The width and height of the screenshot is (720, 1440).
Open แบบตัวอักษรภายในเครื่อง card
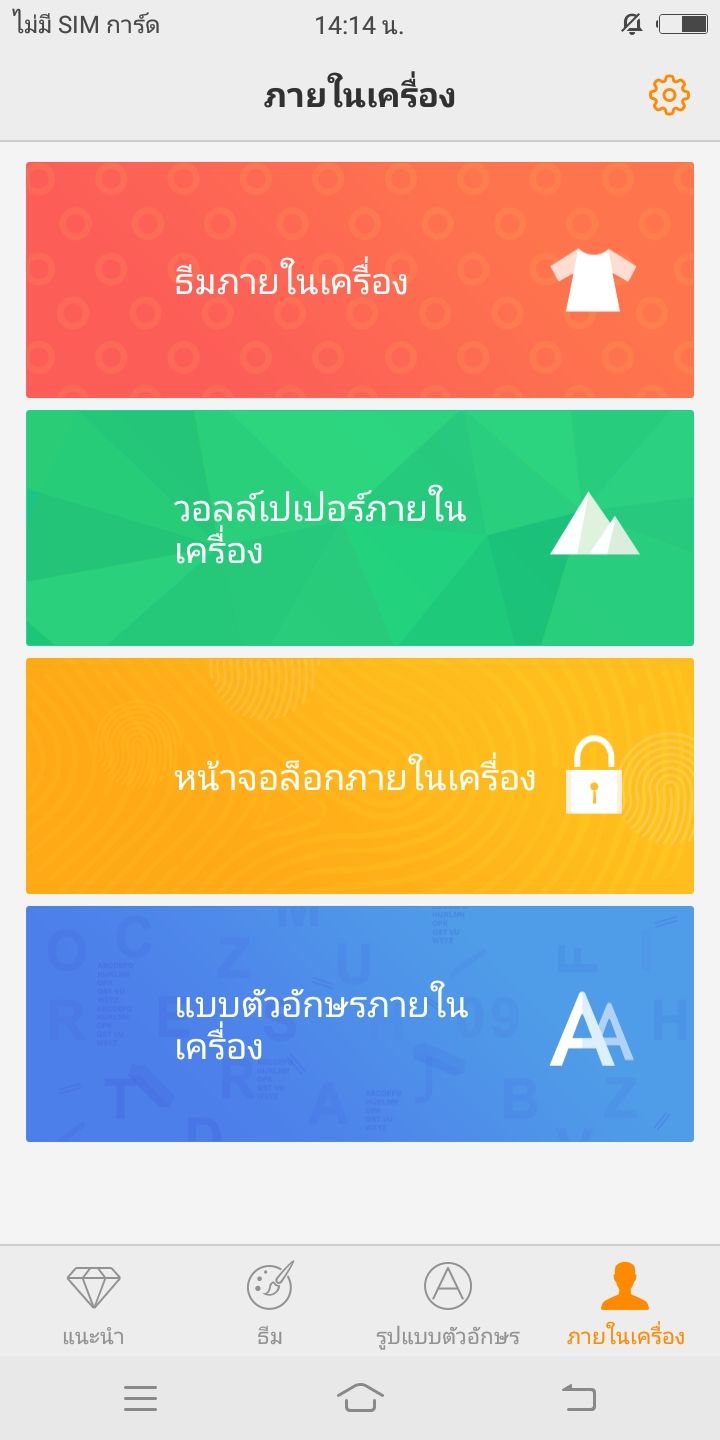pos(360,1024)
